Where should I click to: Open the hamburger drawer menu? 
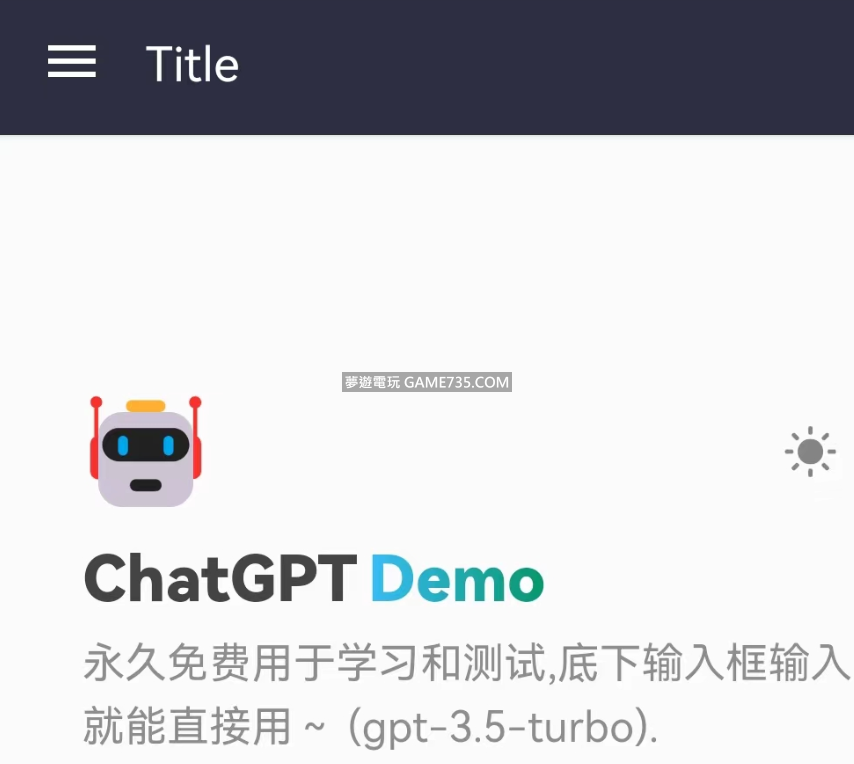pos(72,62)
